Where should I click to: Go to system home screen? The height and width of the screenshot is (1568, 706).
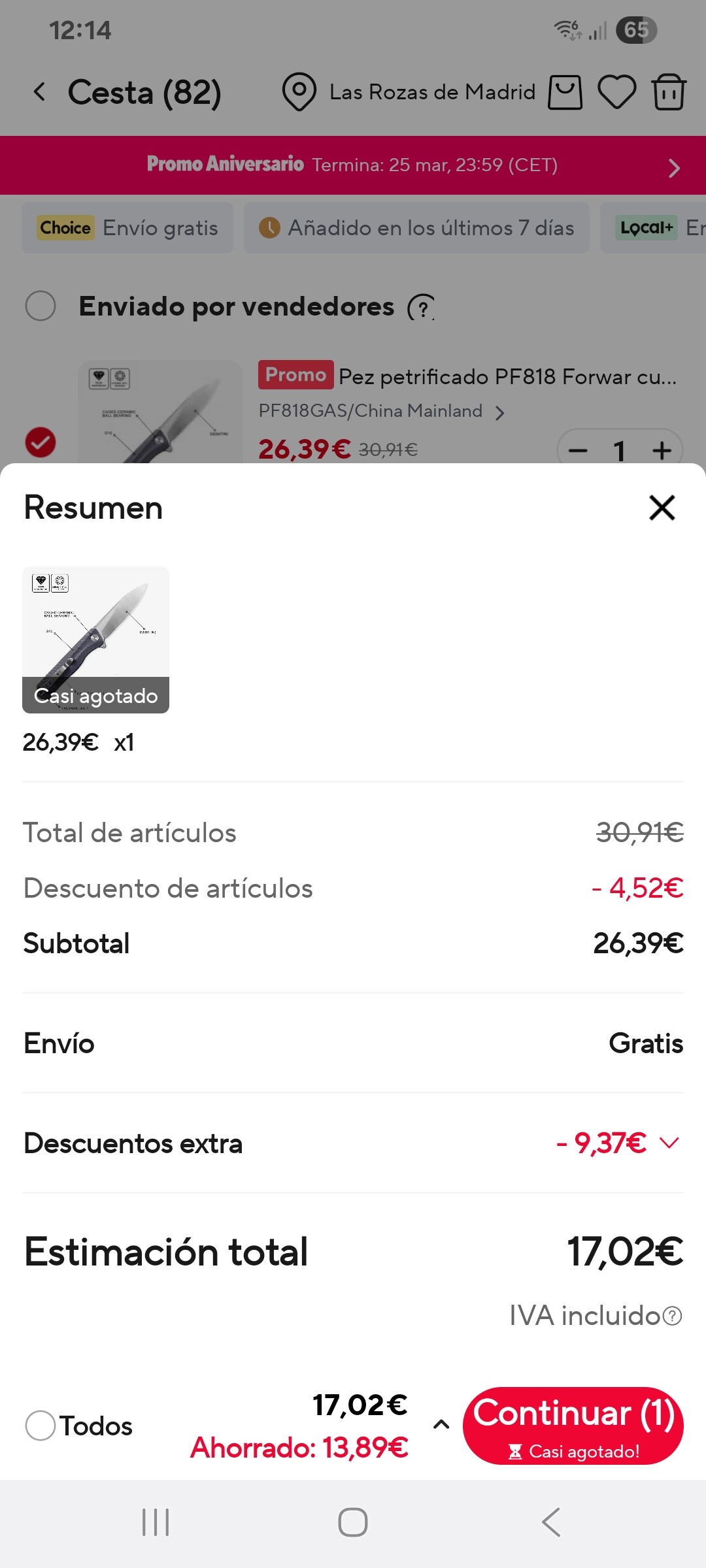tap(353, 1522)
